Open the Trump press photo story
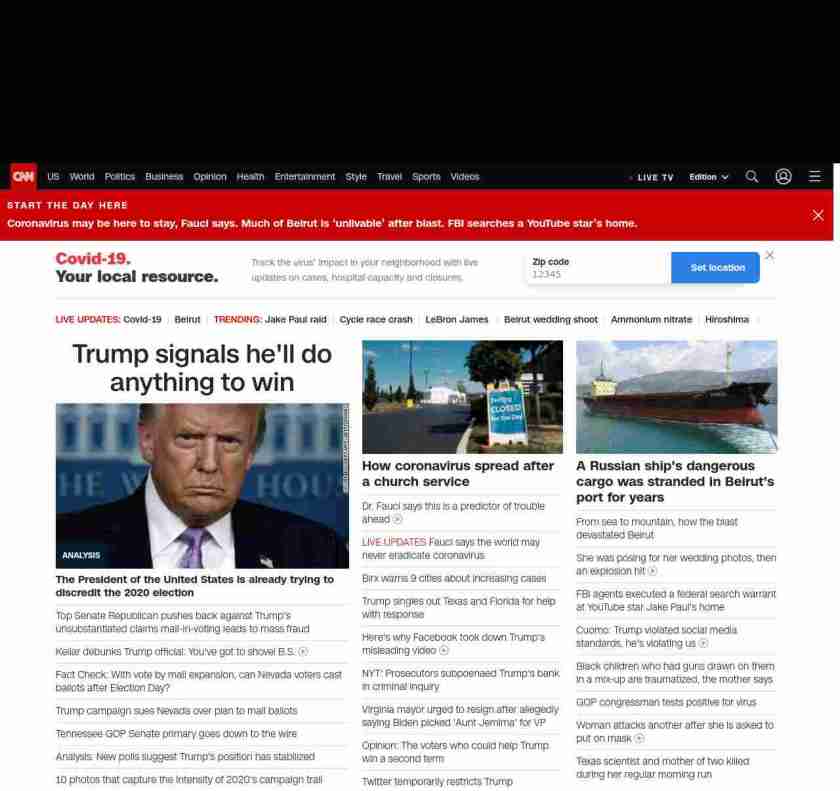The height and width of the screenshot is (791, 840). (x=202, y=486)
